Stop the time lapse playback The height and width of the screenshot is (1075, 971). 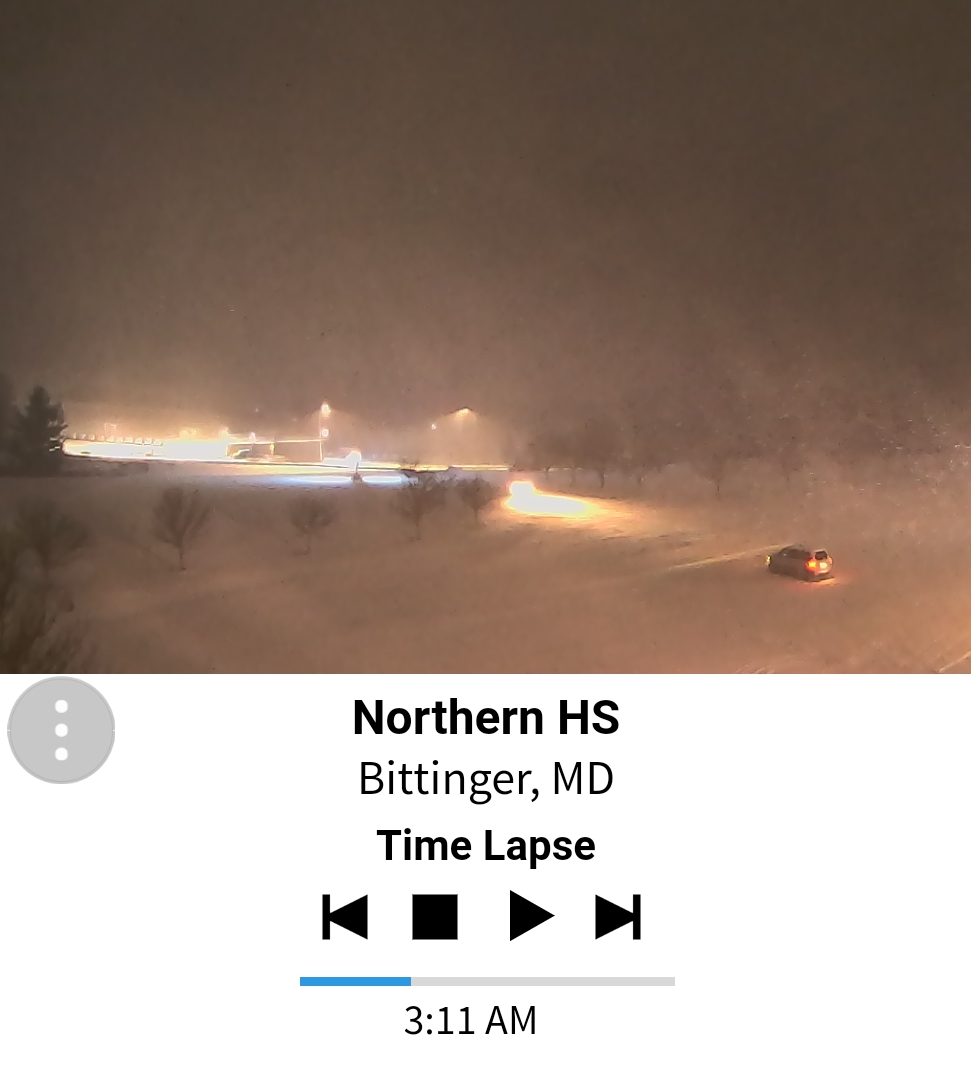tap(435, 917)
